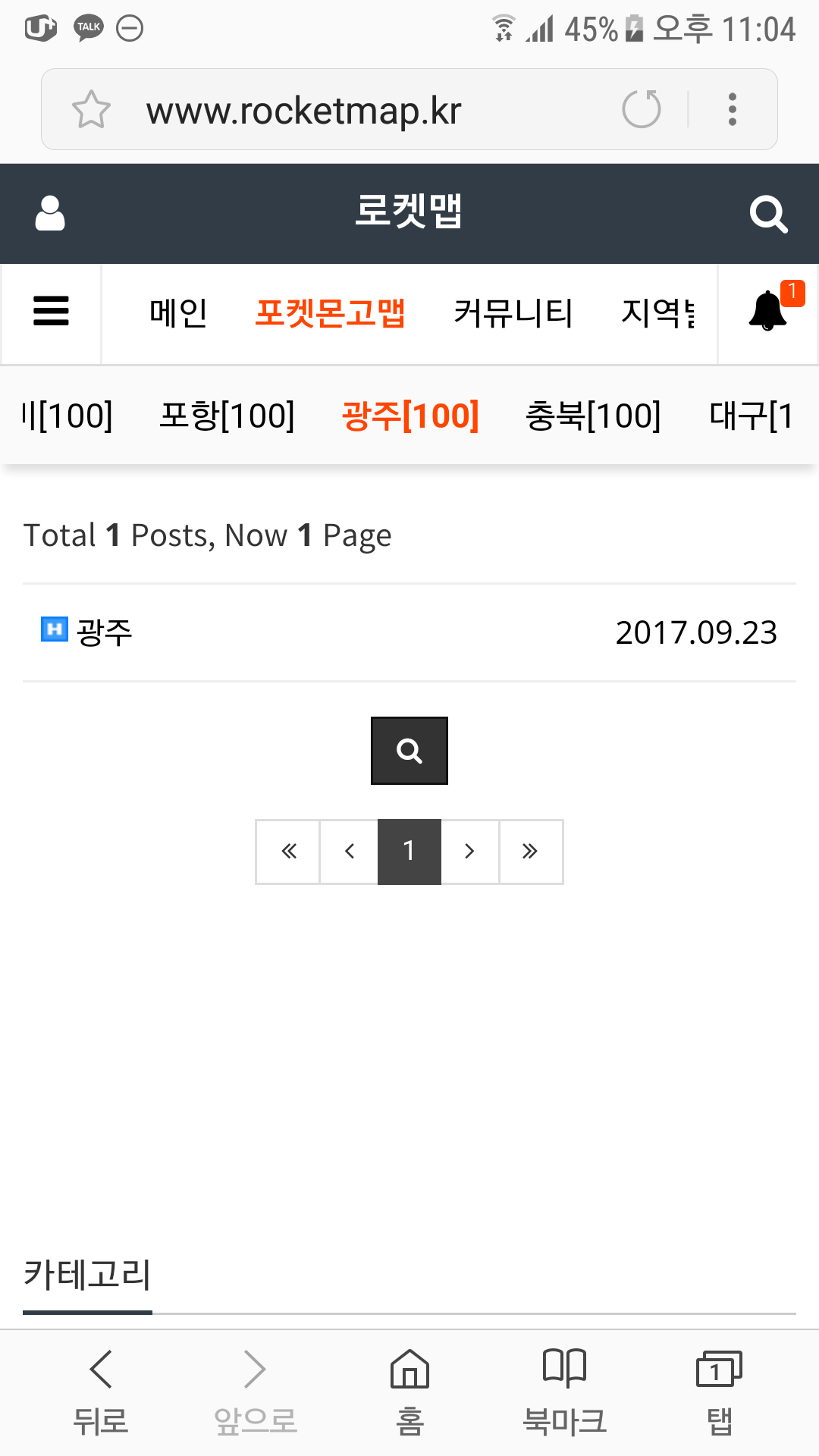Reload the rocketmap.kr page
The image size is (819, 1456).
click(x=642, y=109)
